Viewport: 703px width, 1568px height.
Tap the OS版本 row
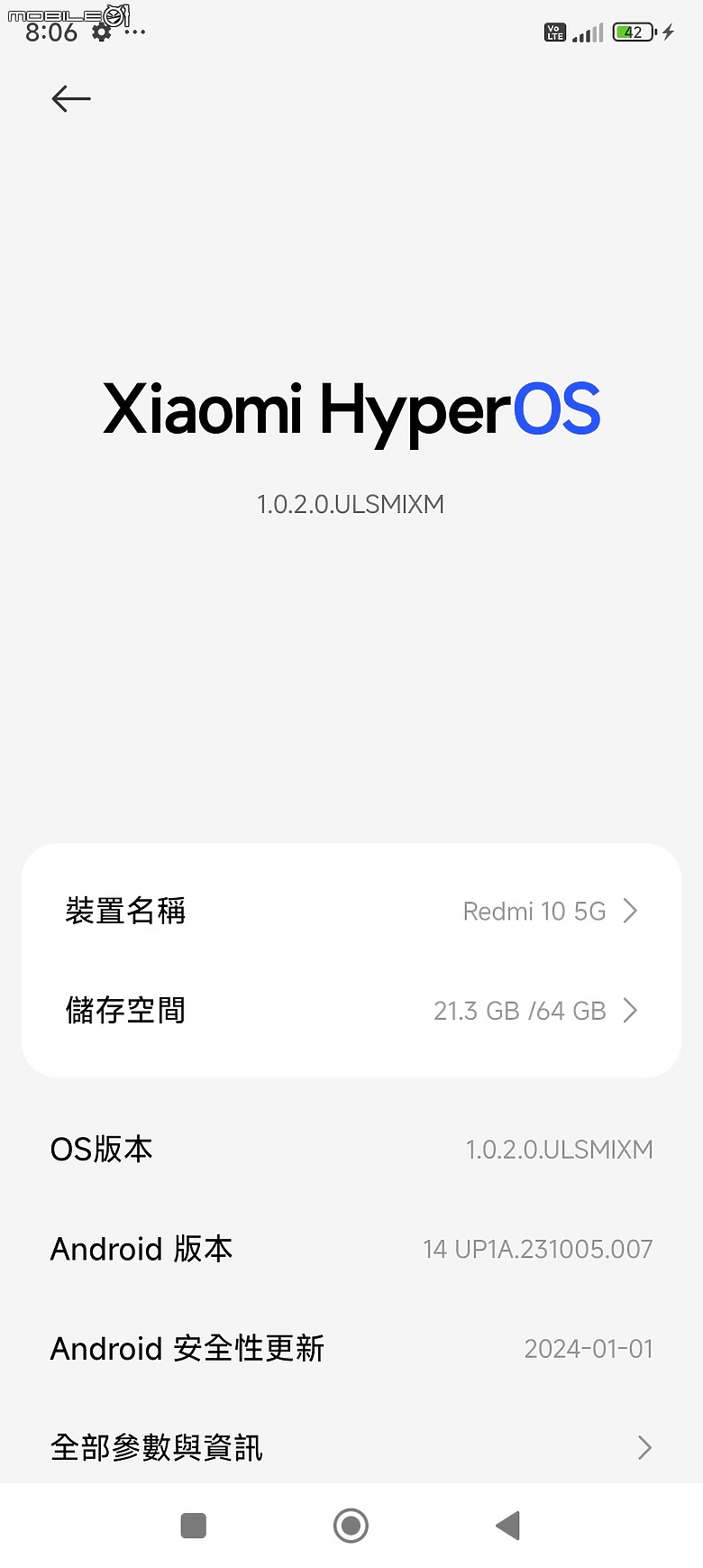pyautogui.click(x=351, y=1150)
